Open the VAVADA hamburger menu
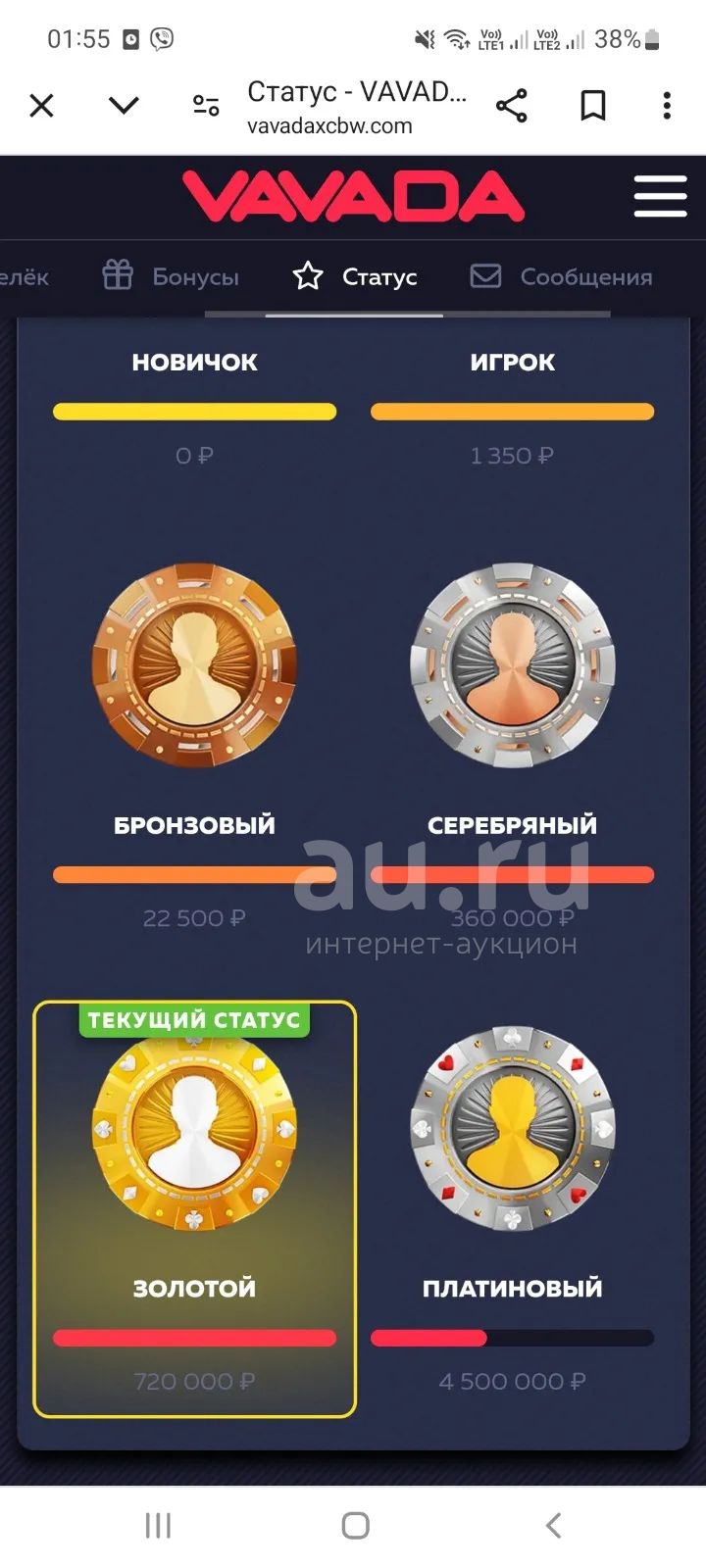The width and height of the screenshot is (706, 1568). click(x=660, y=196)
